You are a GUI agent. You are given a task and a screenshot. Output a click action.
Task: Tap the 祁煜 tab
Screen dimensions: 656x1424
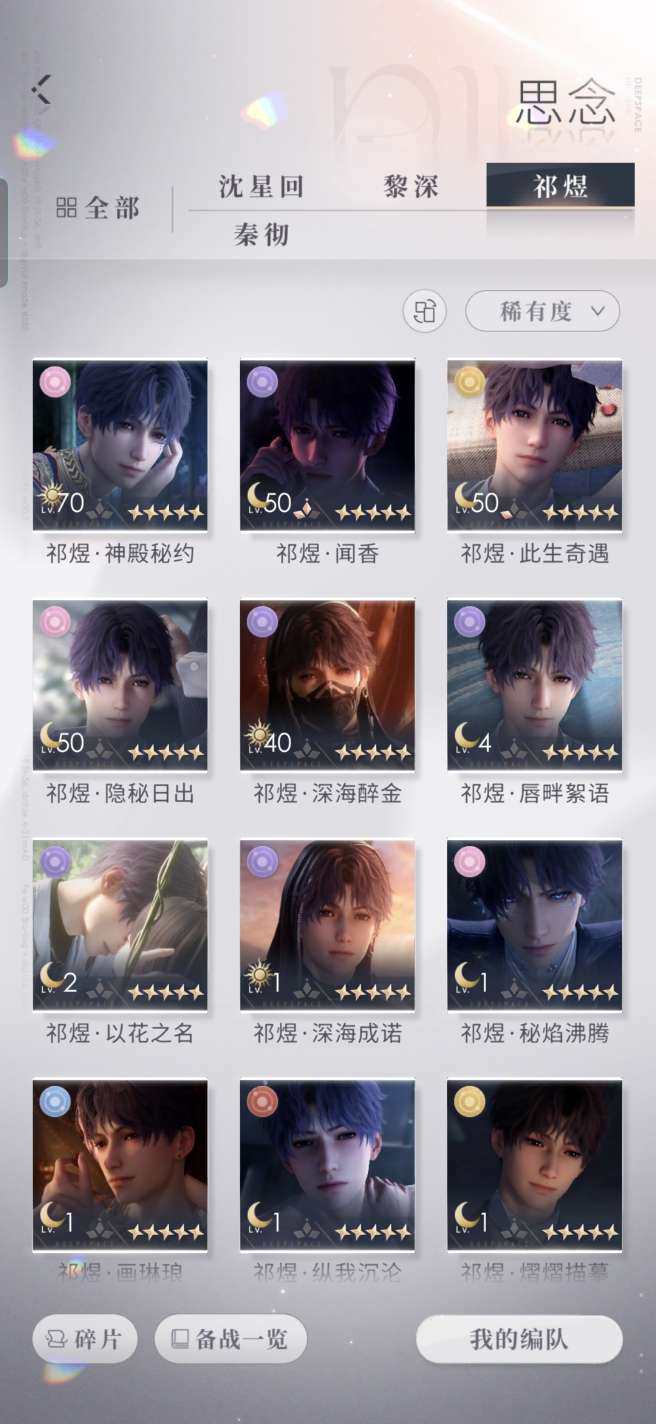point(560,186)
